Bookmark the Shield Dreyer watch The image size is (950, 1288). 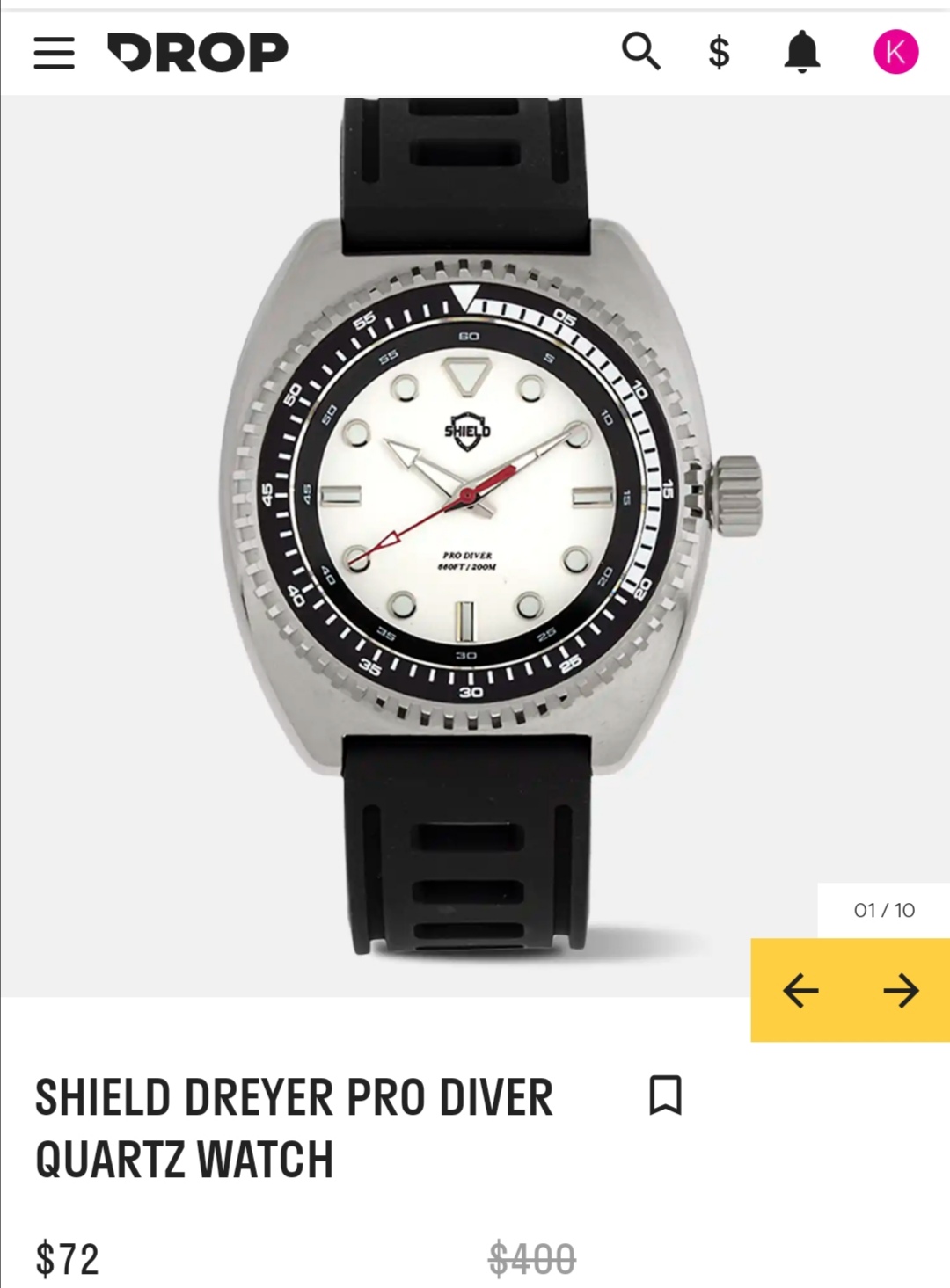[665, 1095]
